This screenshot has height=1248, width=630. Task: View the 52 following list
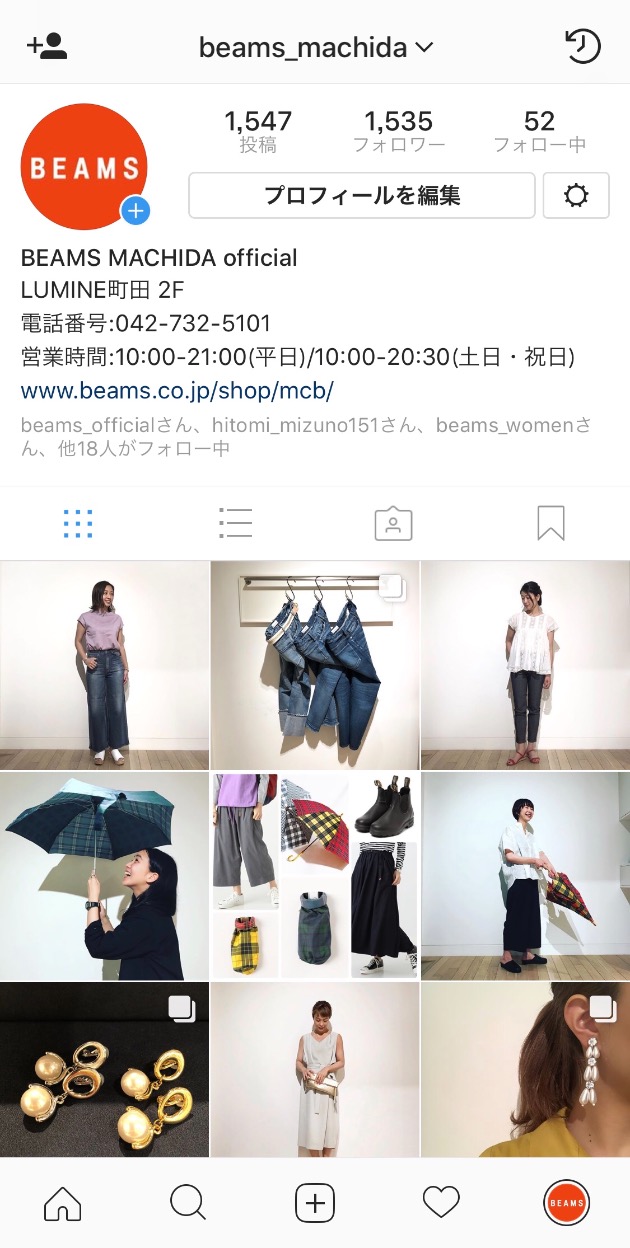pos(539,131)
